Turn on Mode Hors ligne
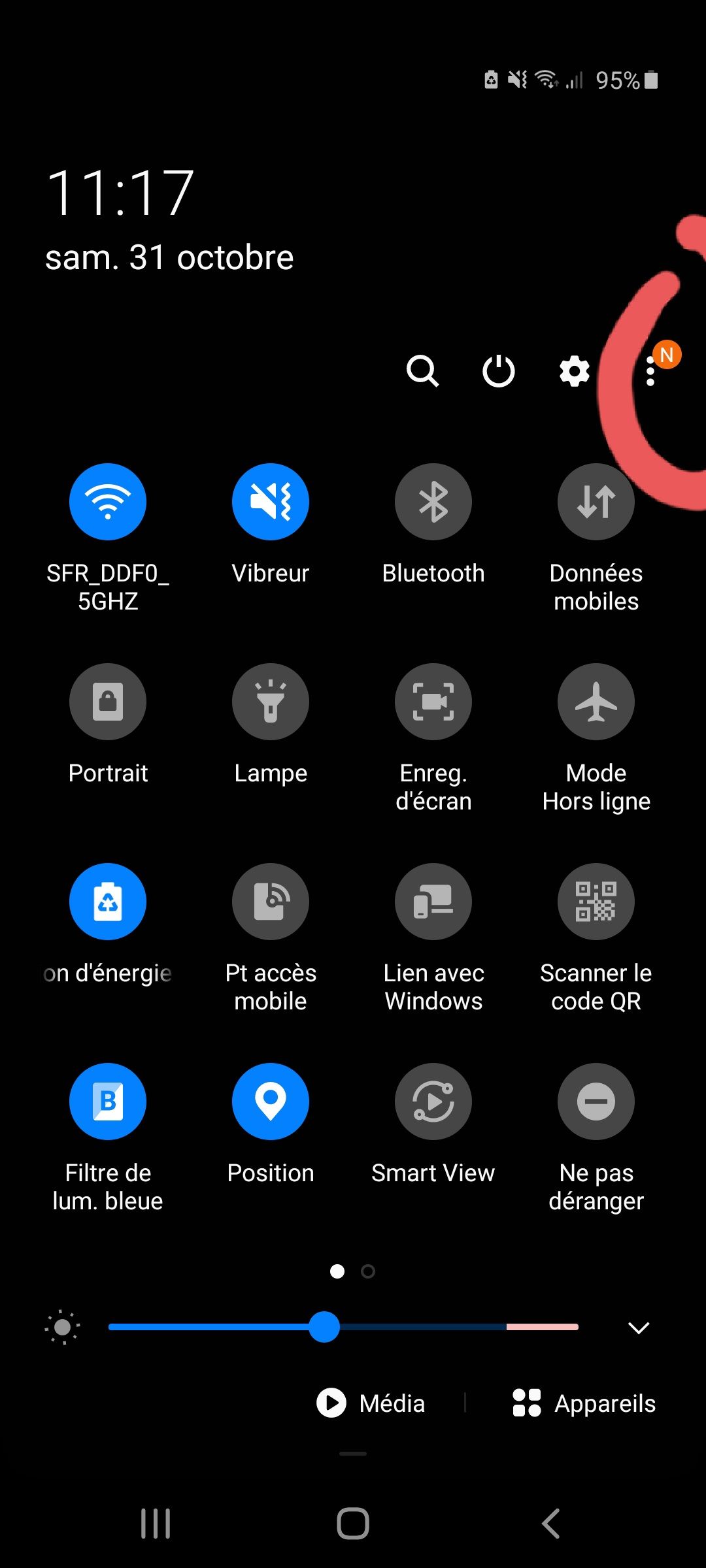This screenshot has width=706, height=1568. pyautogui.click(x=596, y=702)
